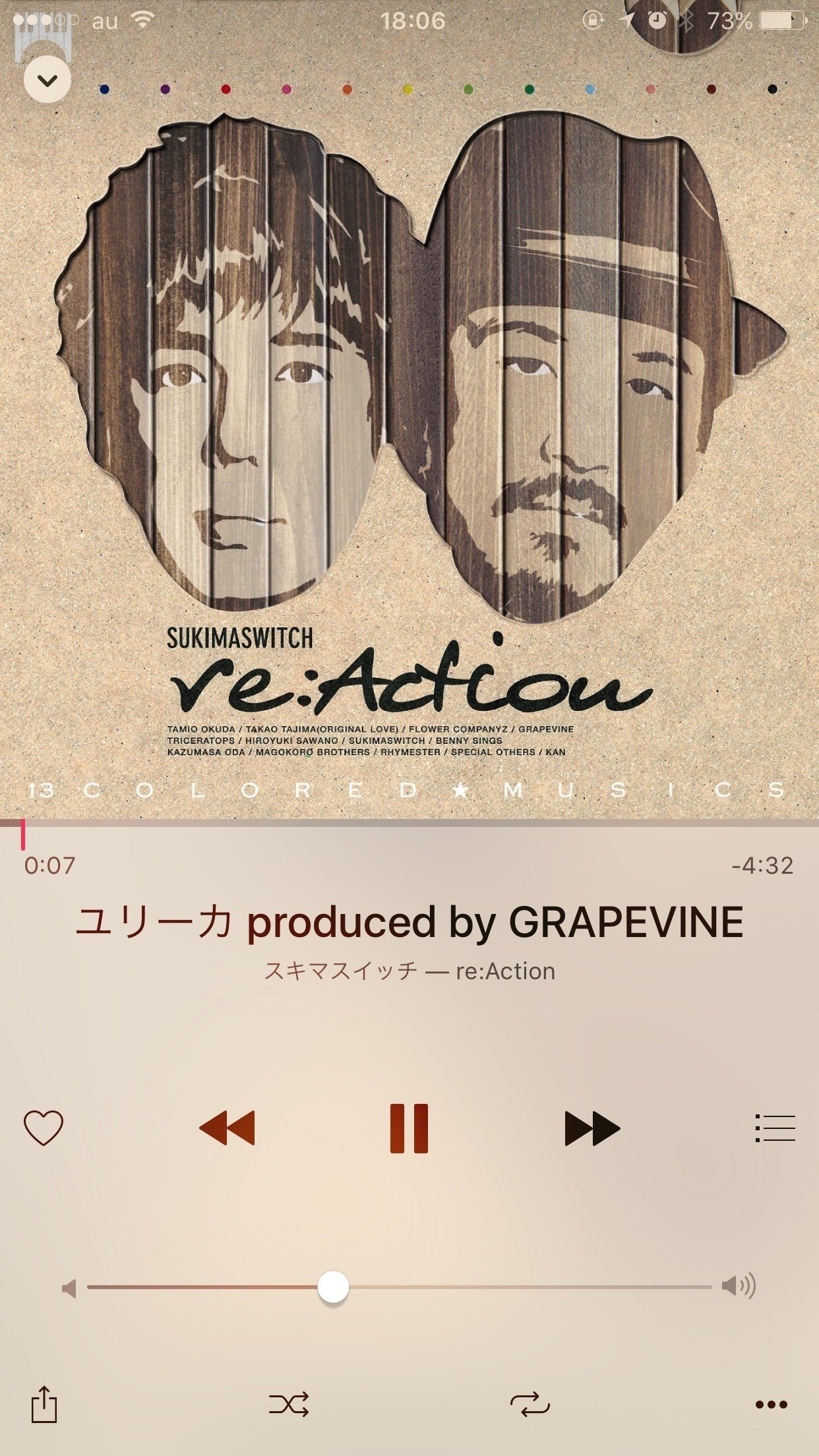
Task: Tap the Bluetooth icon in the status bar
Action: (687, 20)
